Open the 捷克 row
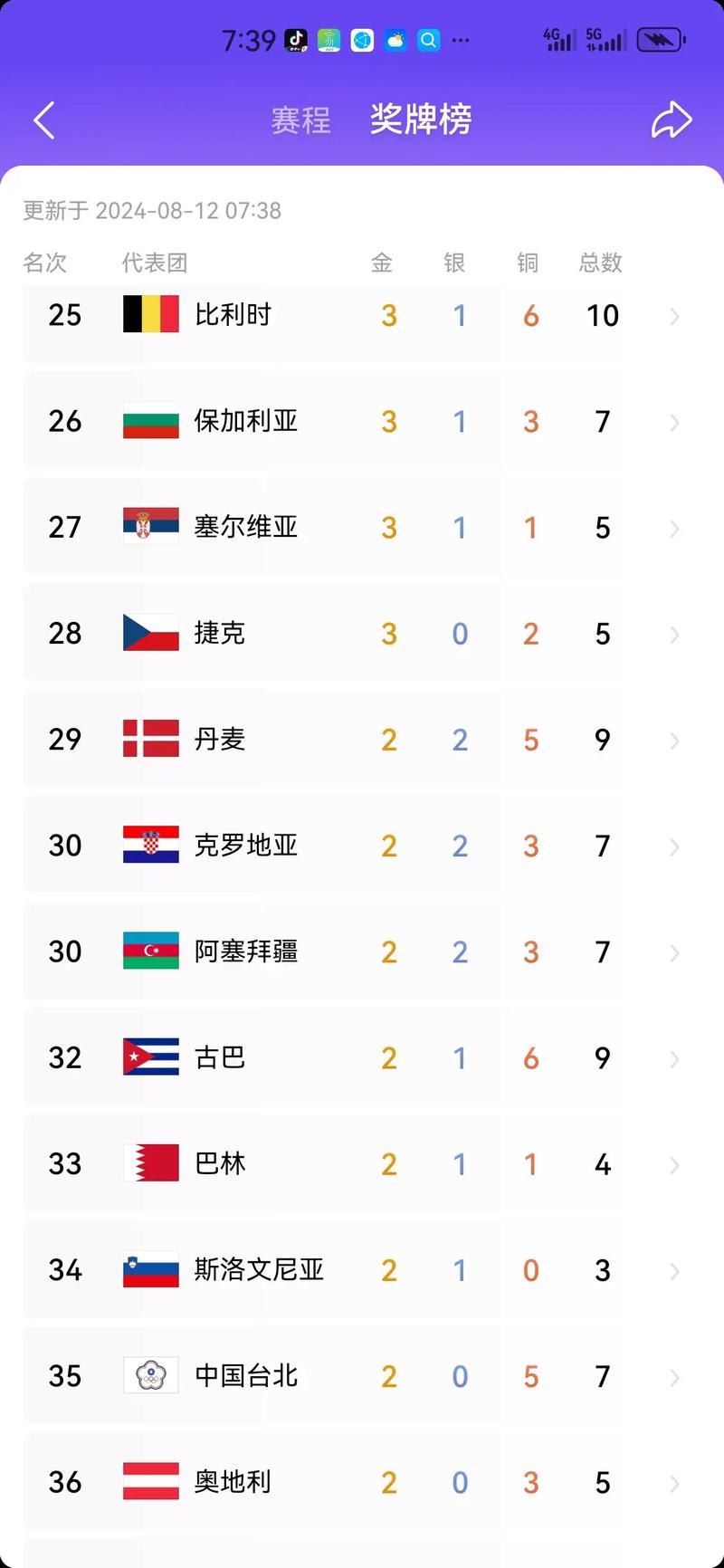Screen dimensions: 724x1568 pyautogui.click(x=362, y=634)
